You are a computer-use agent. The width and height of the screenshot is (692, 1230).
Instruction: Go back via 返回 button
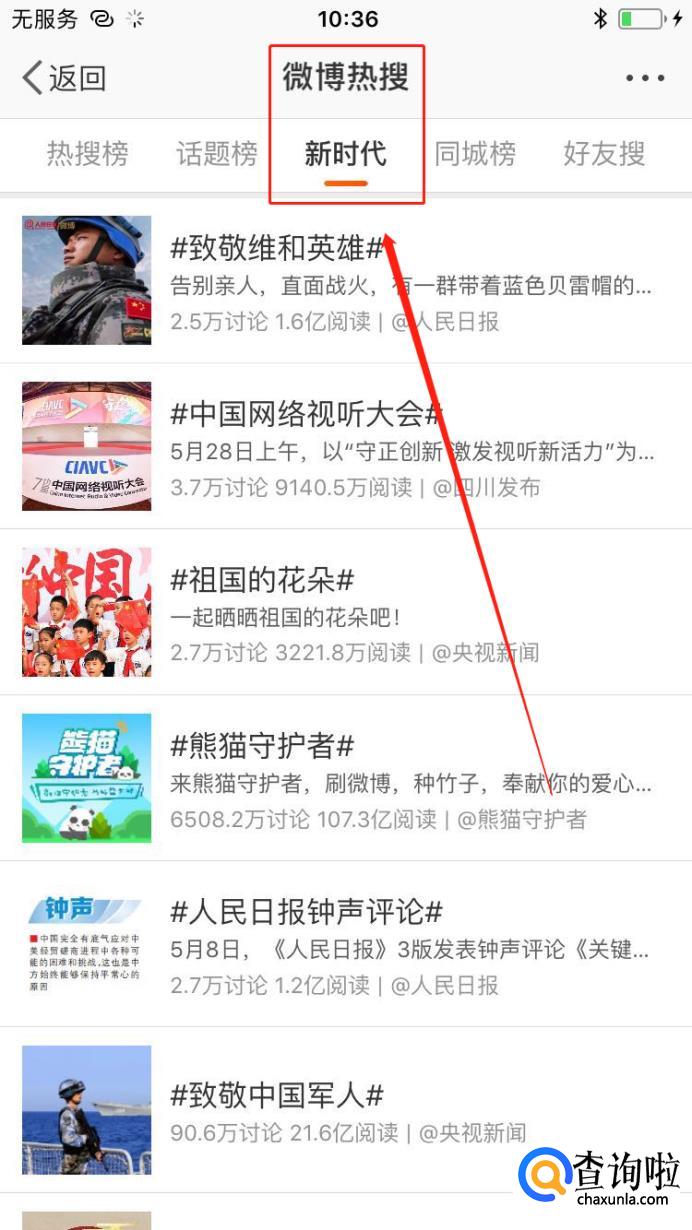point(65,78)
